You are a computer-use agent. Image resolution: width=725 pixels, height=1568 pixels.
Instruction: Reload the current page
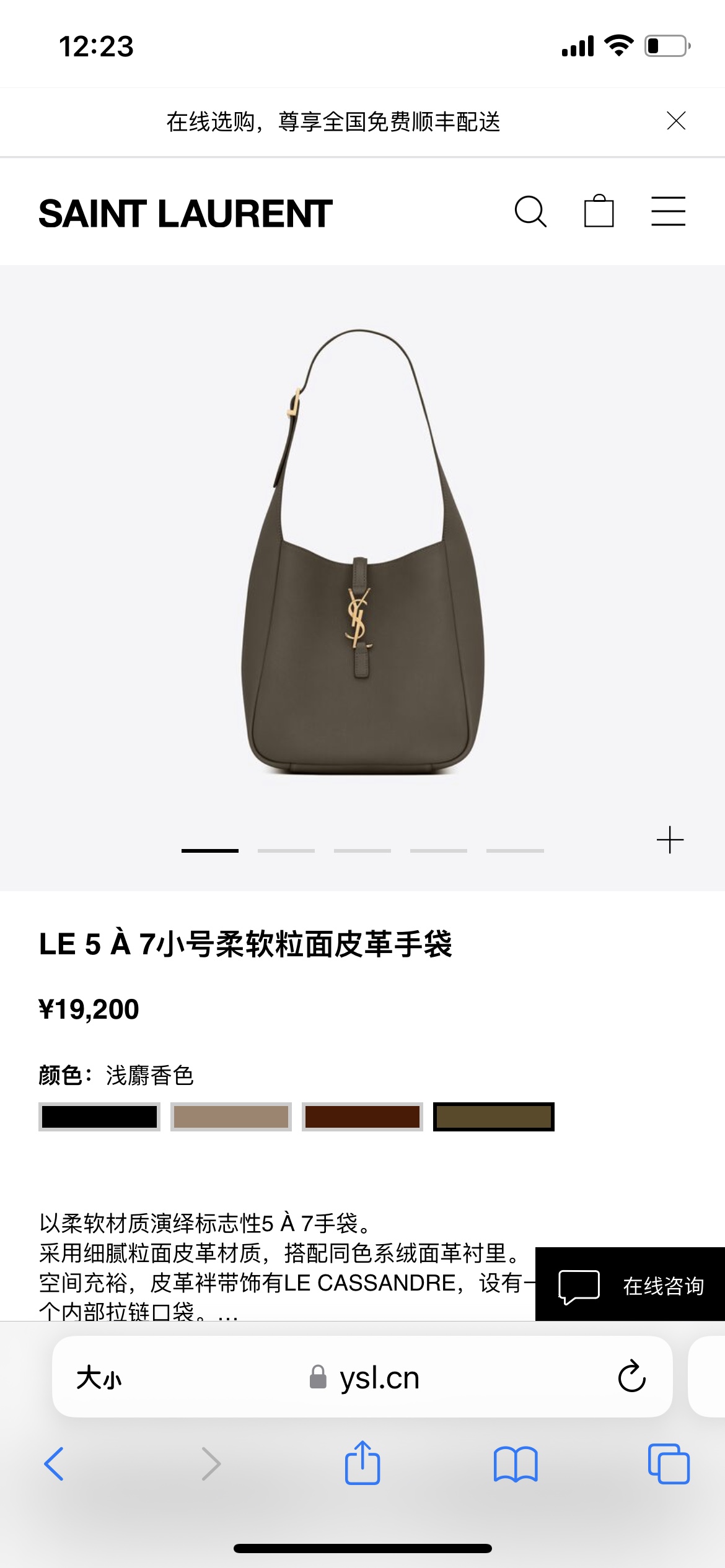coord(631,1378)
